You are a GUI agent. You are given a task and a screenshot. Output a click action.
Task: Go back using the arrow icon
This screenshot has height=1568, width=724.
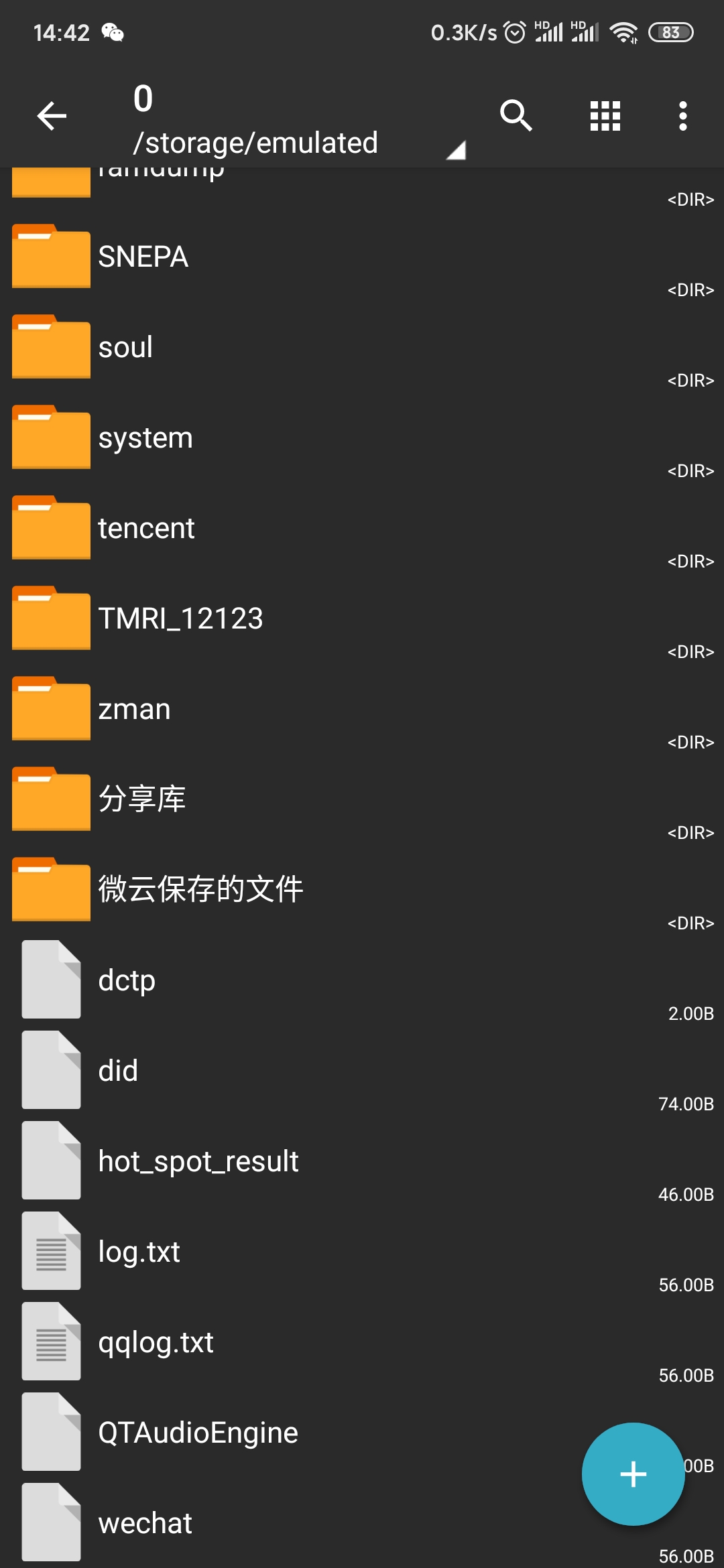[x=52, y=116]
